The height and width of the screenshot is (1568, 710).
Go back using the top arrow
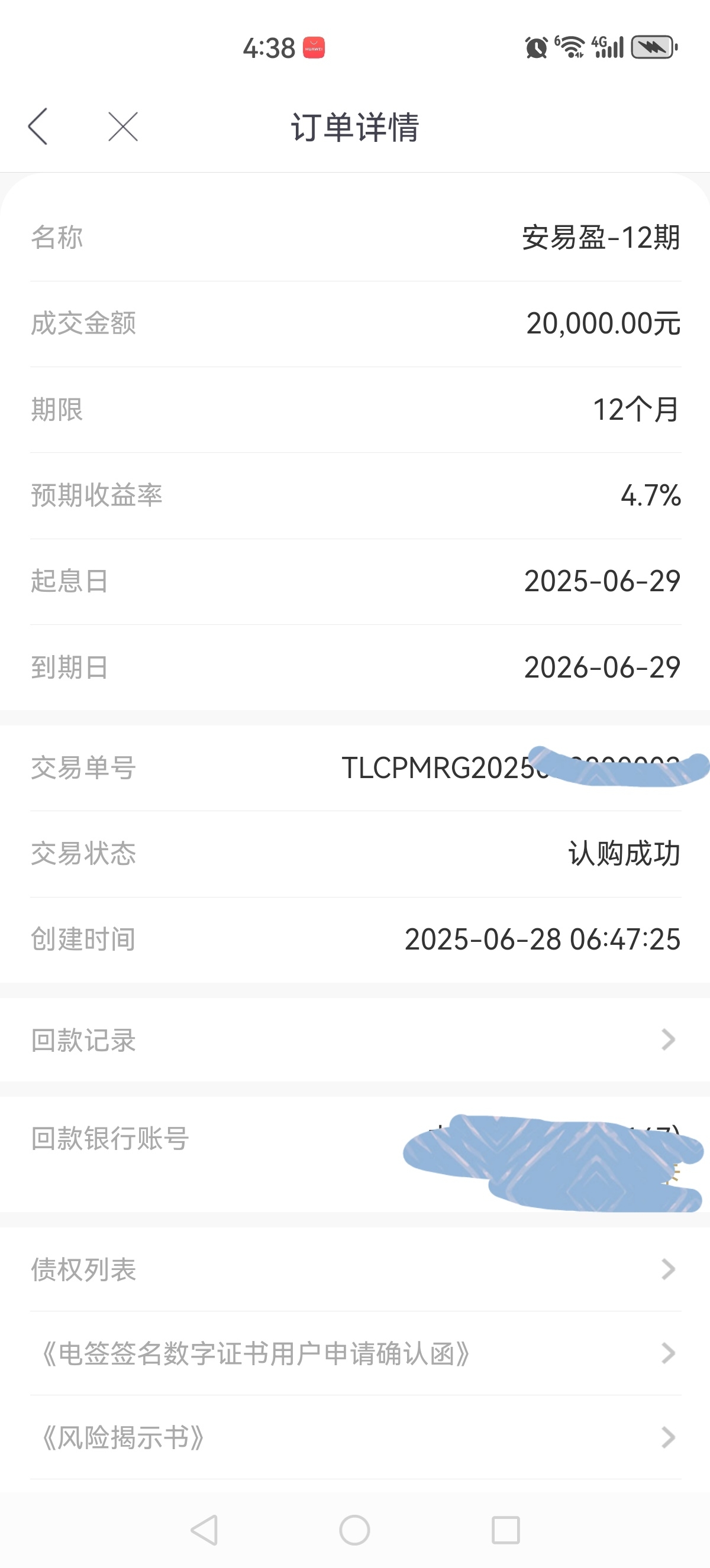tap(38, 127)
